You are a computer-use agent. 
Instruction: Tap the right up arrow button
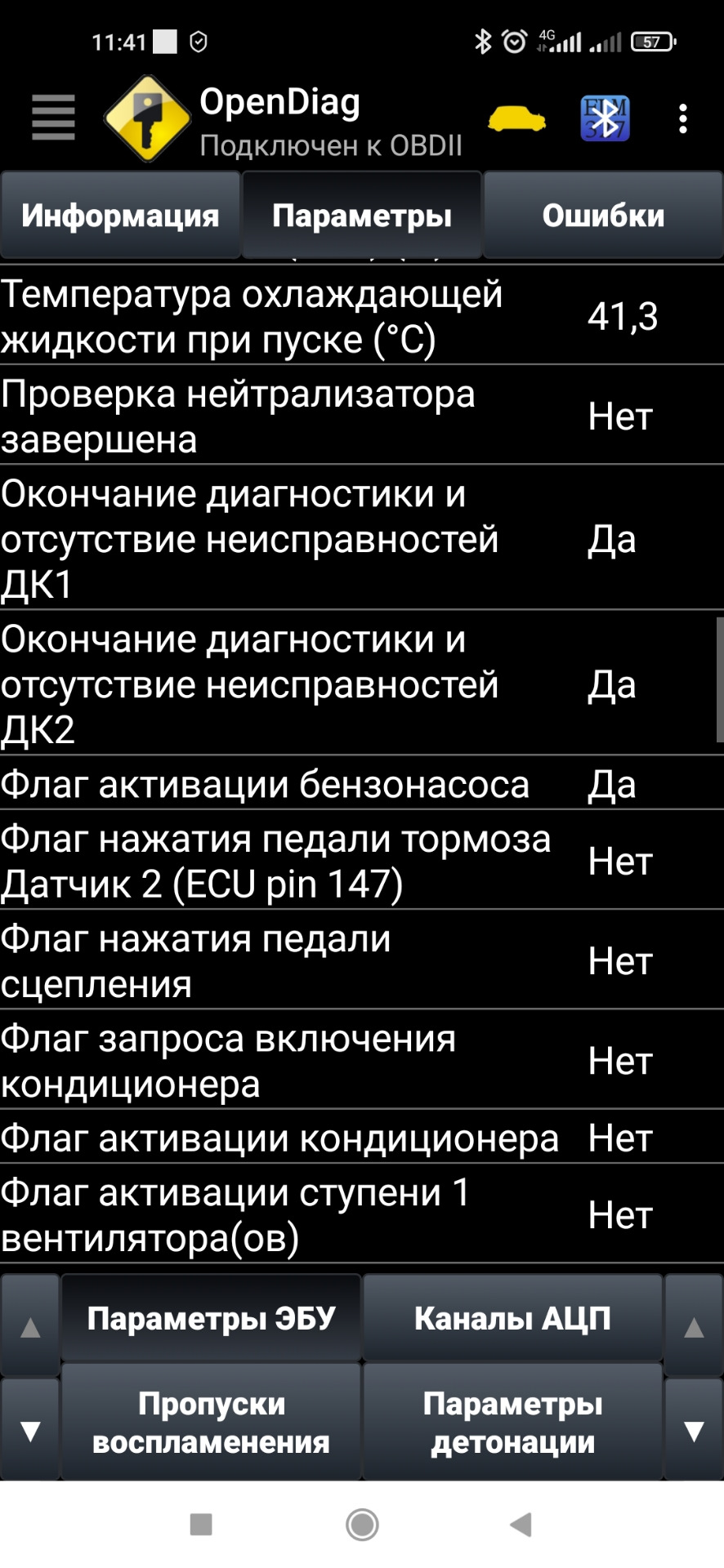pos(694,1327)
